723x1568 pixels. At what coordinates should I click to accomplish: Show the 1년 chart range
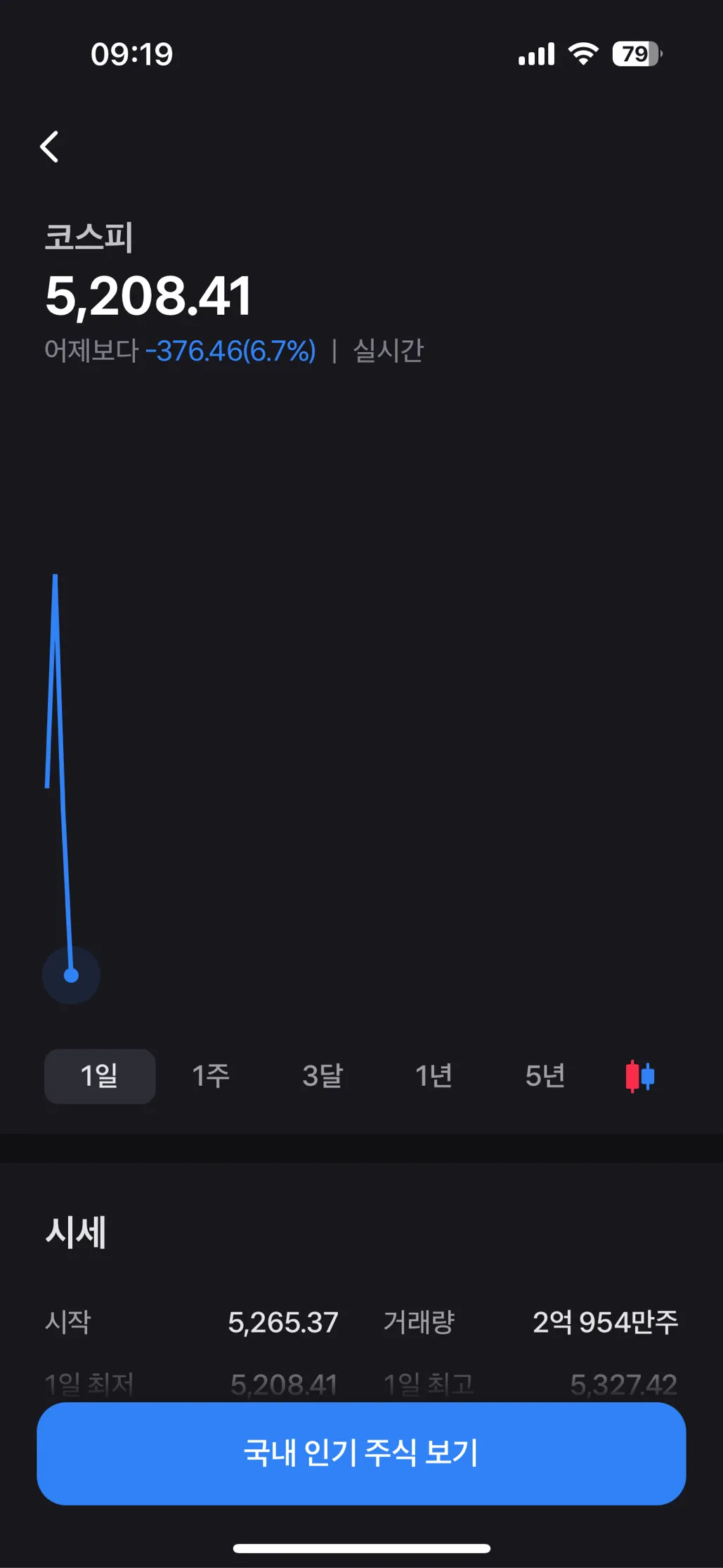pos(434,1076)
